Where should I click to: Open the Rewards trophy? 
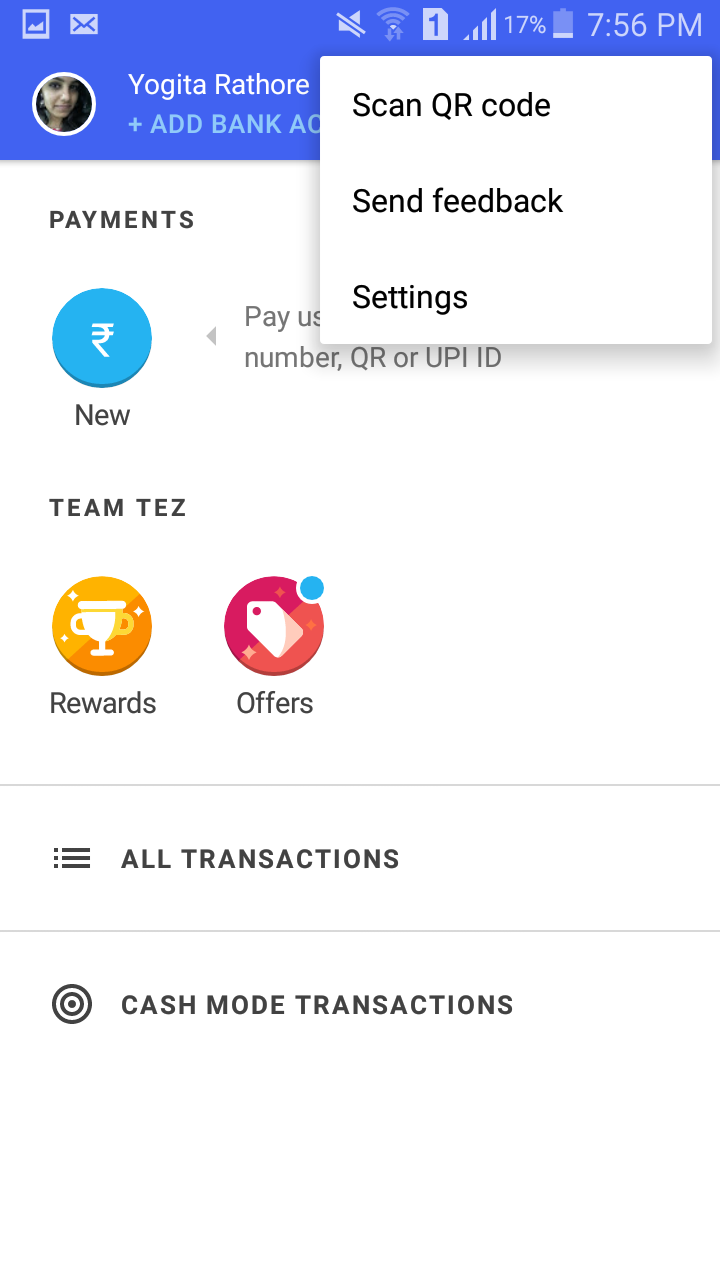[x=102, y=626]
